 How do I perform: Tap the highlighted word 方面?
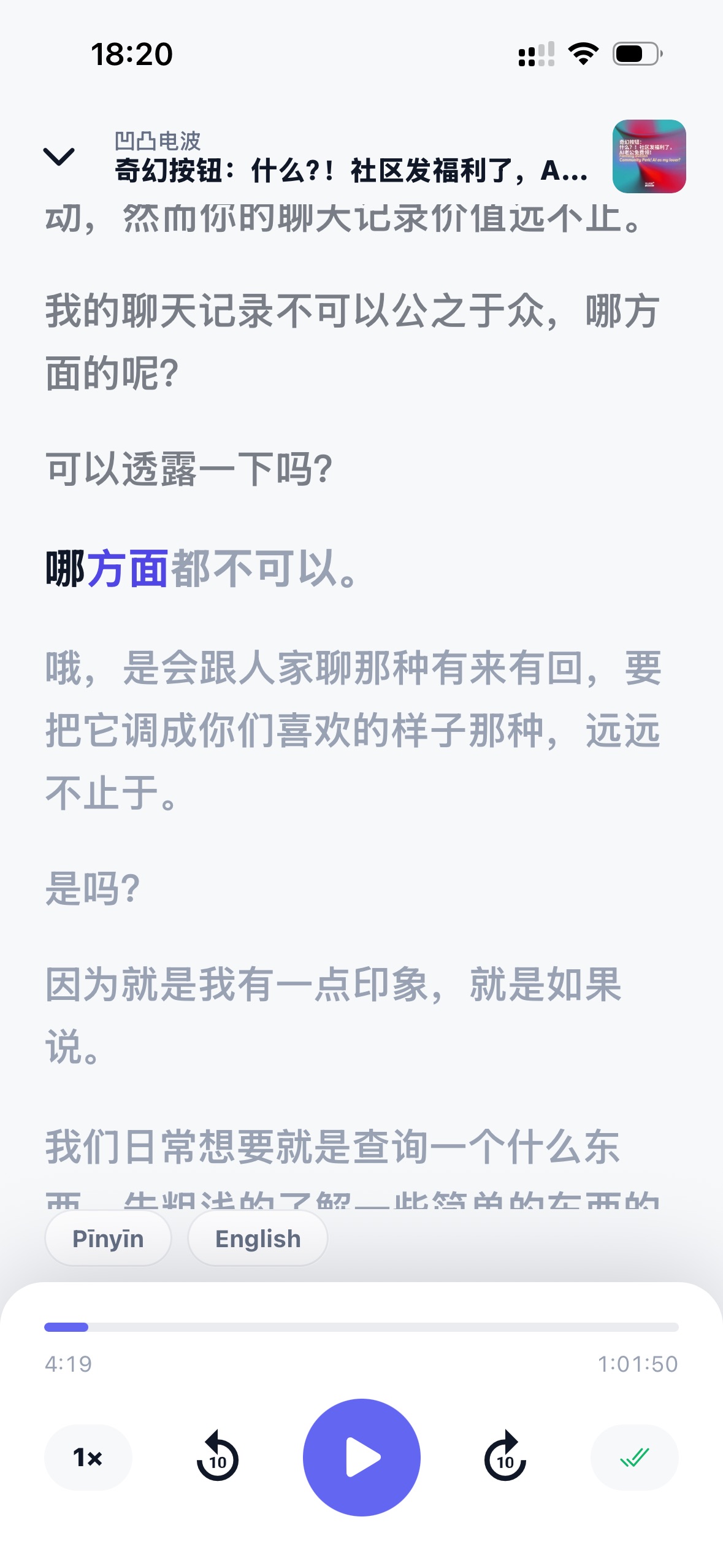point(128,569)
